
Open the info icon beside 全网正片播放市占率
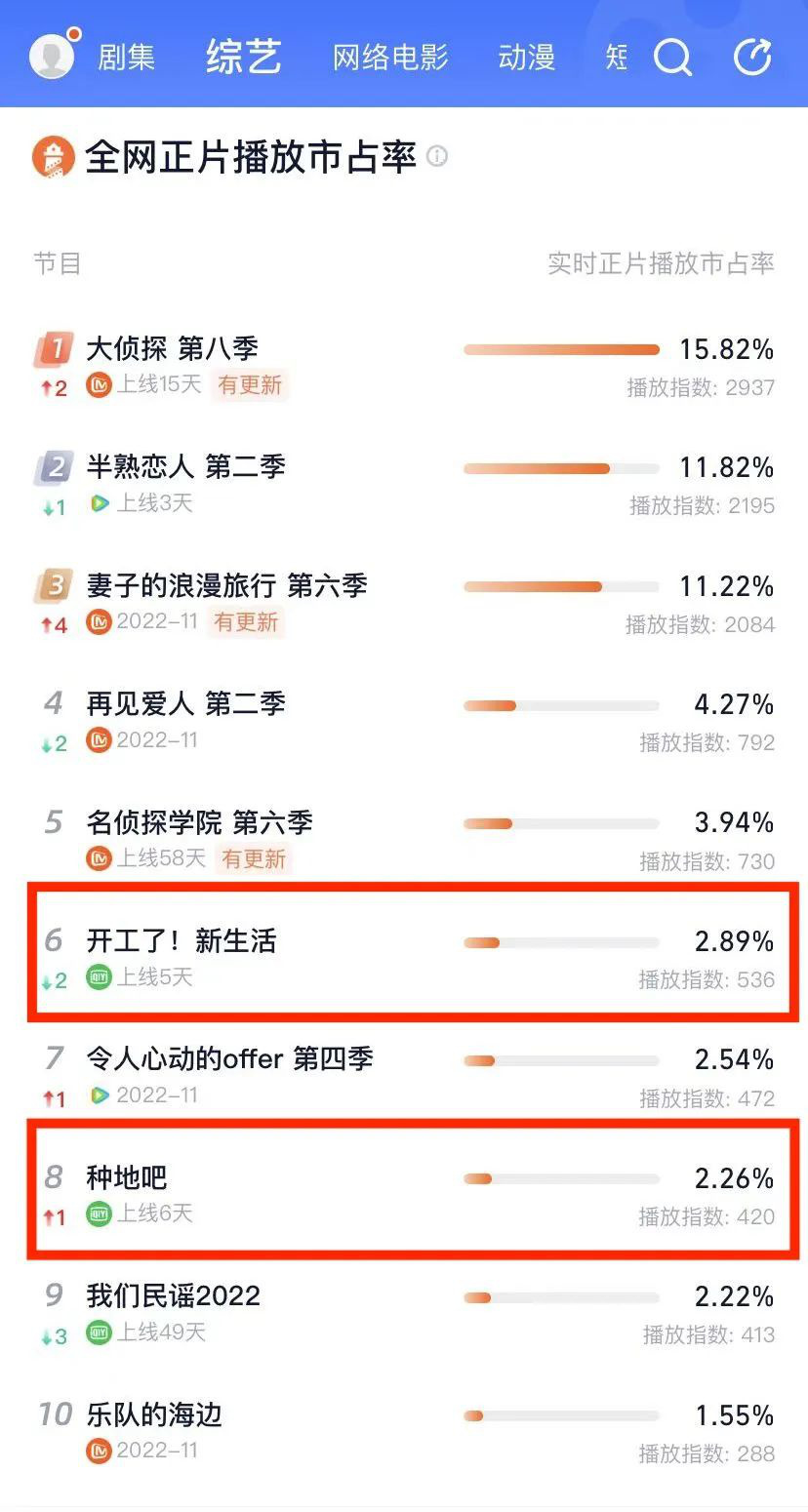tap(437, 156)
